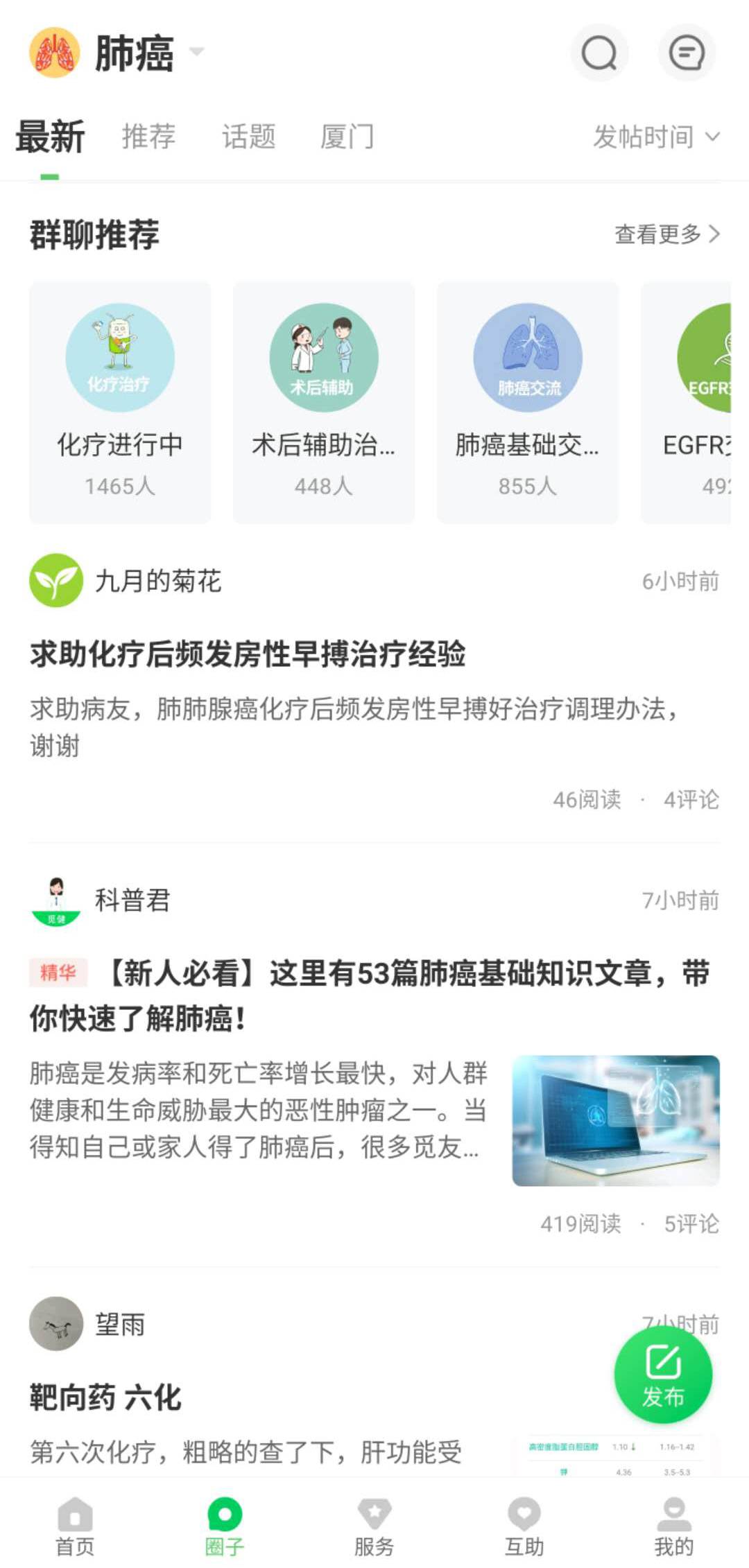Open 望雨's post 靶向药 六化
Screen dimensions: 749x1568
click(x=105, y=1397)
